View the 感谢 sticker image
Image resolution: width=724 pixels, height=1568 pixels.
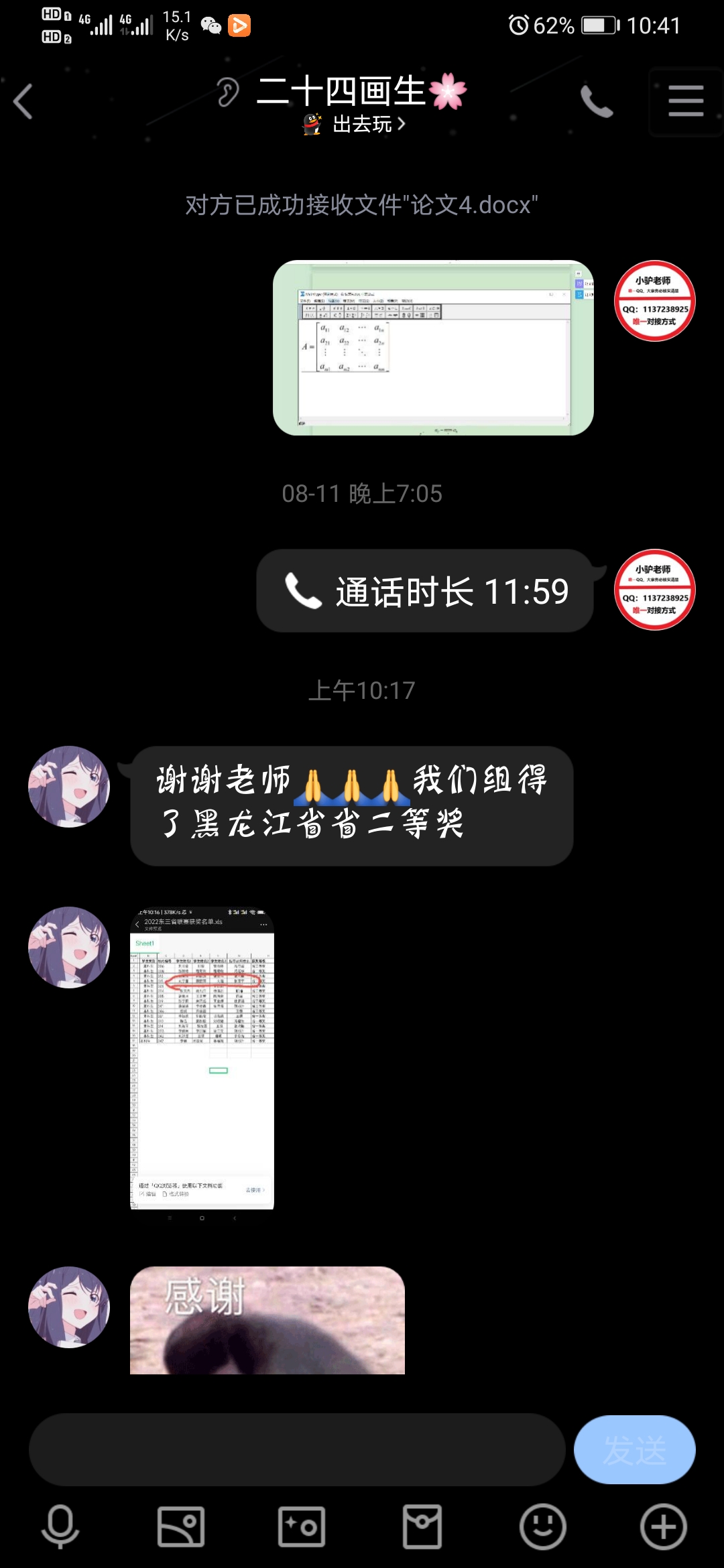tap(267, 1320)
